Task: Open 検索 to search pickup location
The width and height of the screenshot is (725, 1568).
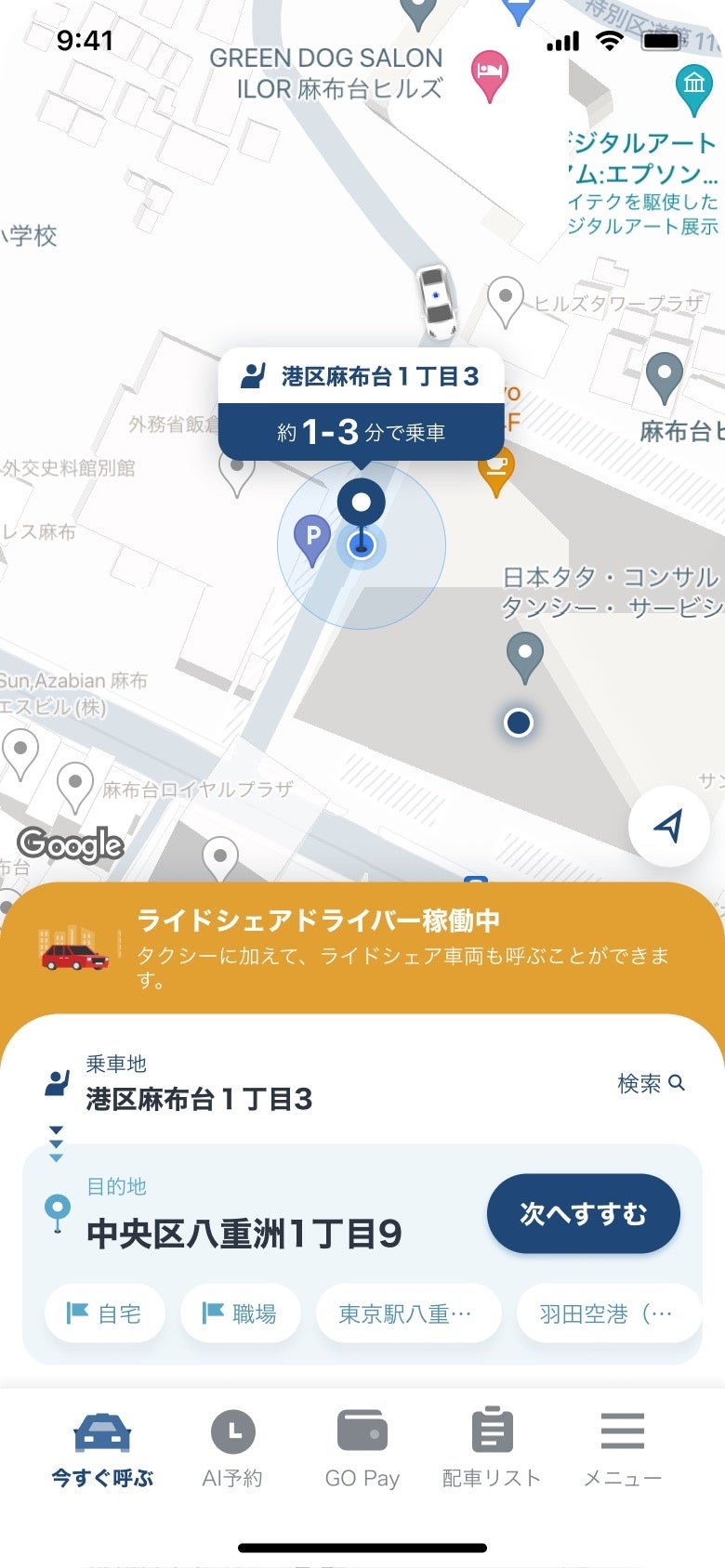Action: coord(651,1083)
